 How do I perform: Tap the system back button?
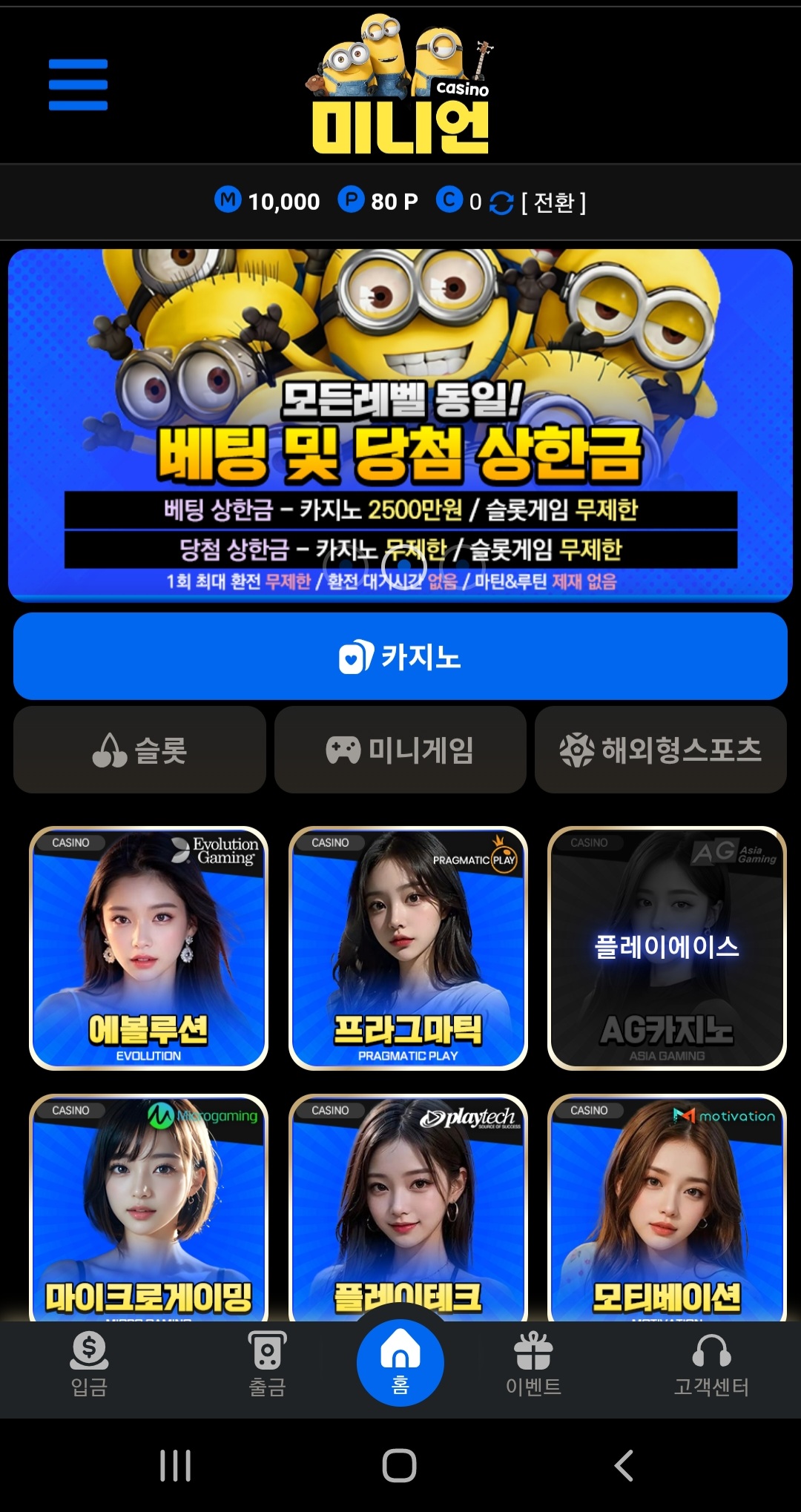tap(624, 1465)
